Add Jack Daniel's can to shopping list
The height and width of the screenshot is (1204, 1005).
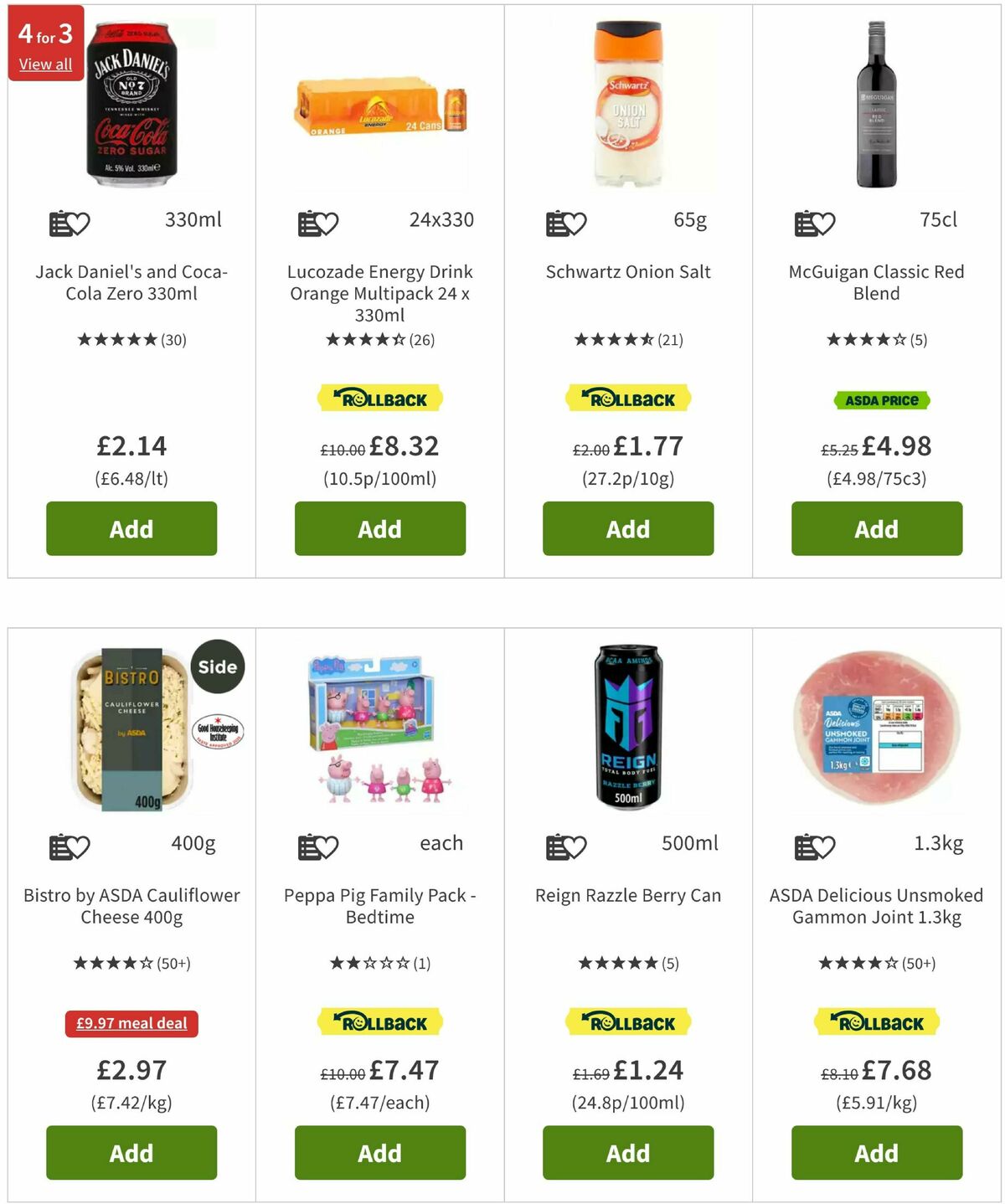pos(59,222)
